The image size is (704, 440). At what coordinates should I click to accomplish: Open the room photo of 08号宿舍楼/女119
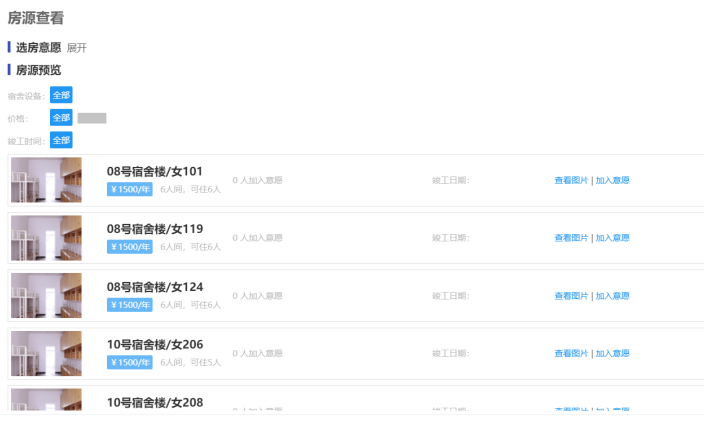[x=46, y=239]
